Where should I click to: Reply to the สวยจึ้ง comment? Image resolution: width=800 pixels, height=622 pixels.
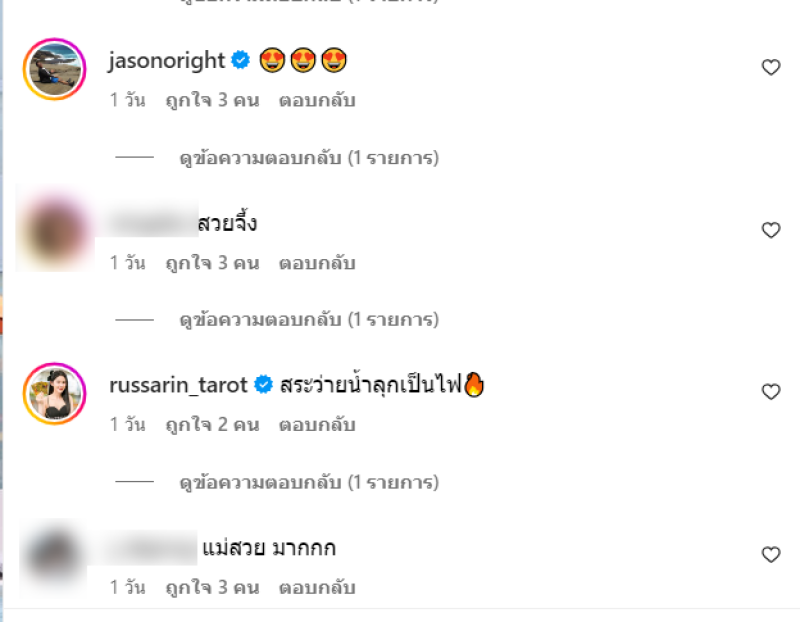(x=317, y=263)
